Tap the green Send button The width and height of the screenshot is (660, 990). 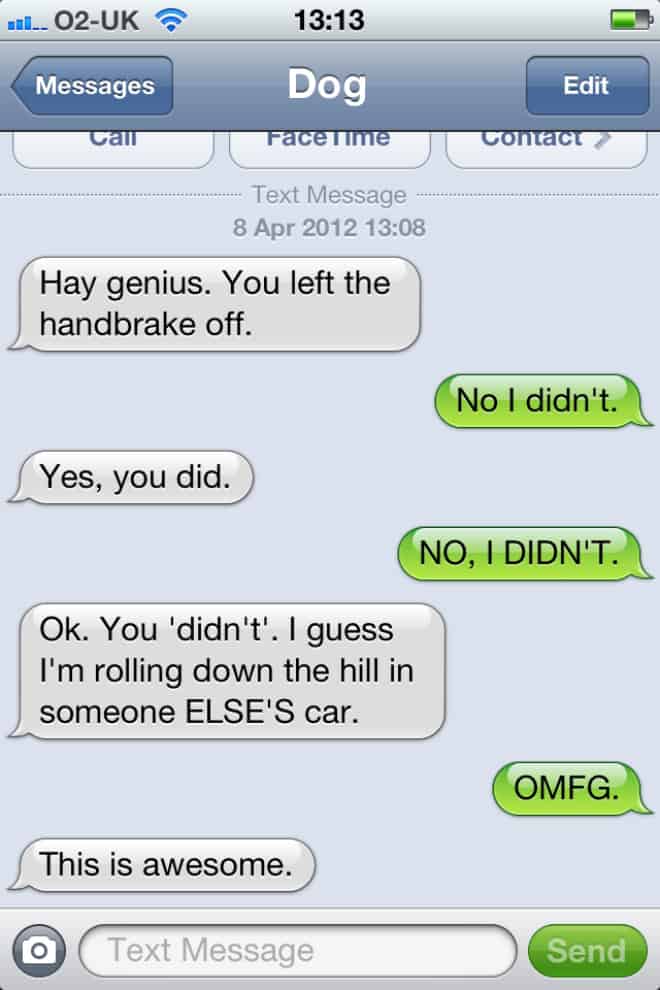[x=587, y=950]
